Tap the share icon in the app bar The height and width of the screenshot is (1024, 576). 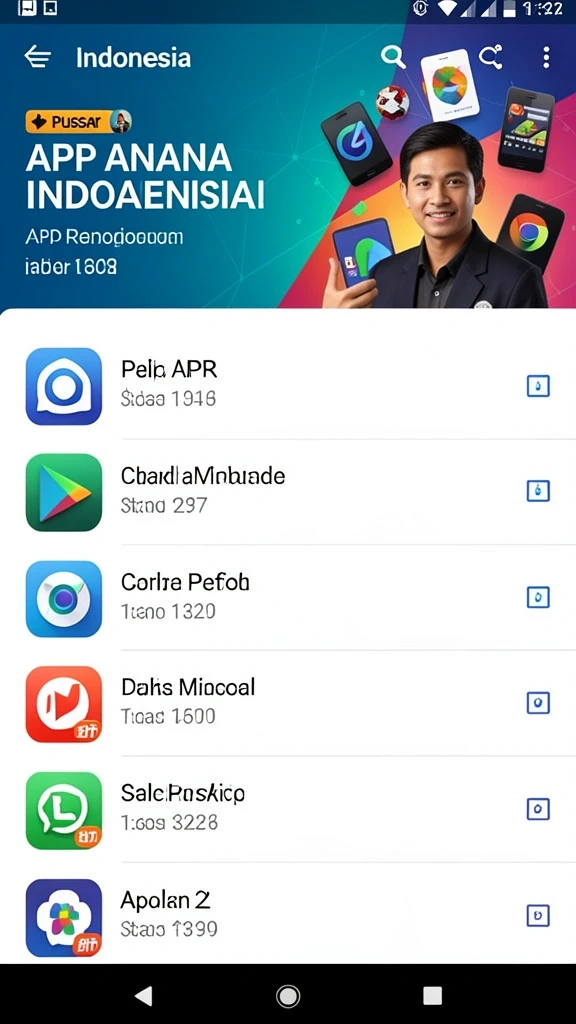coord(490,57)
